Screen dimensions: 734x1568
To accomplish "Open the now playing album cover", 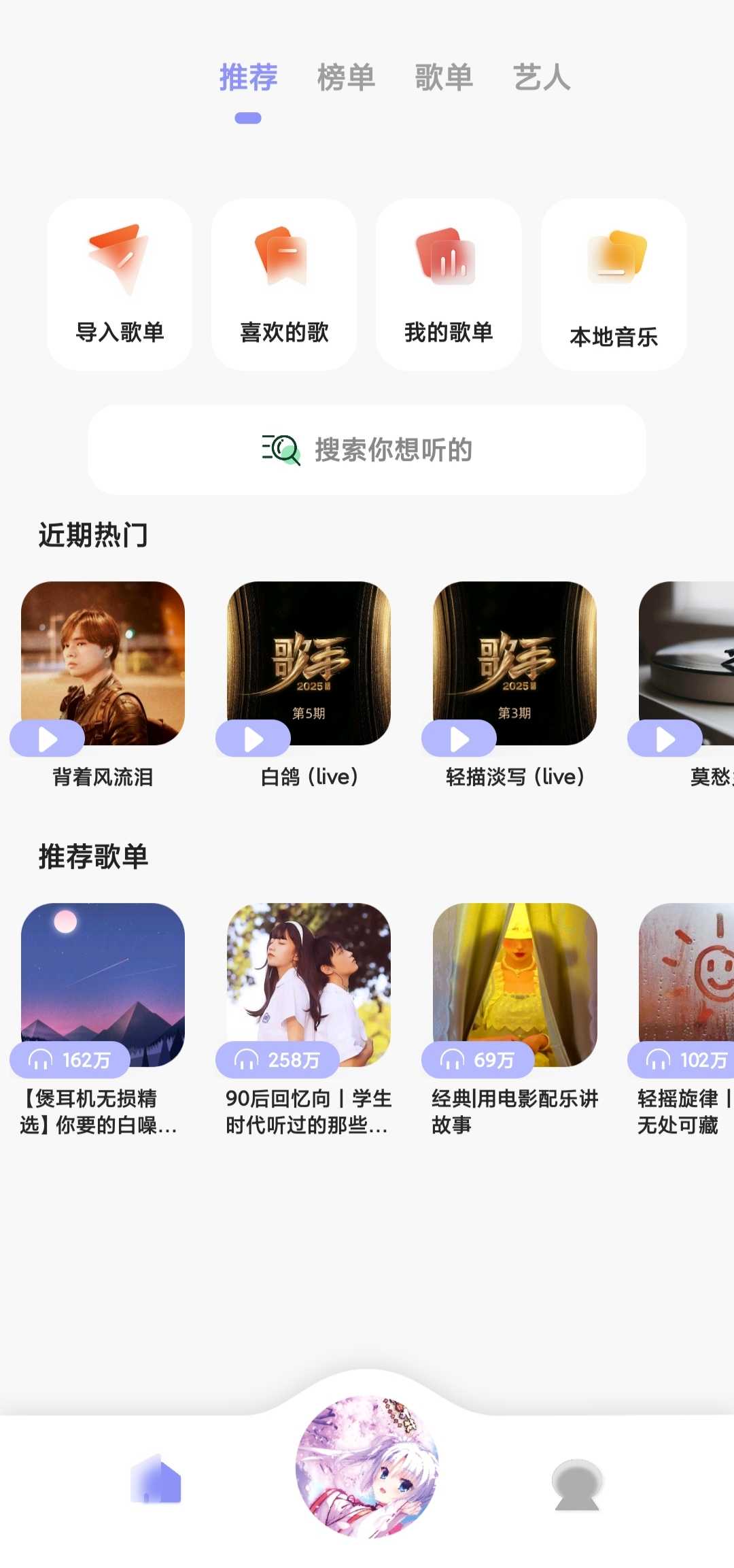I will 367,1466.
